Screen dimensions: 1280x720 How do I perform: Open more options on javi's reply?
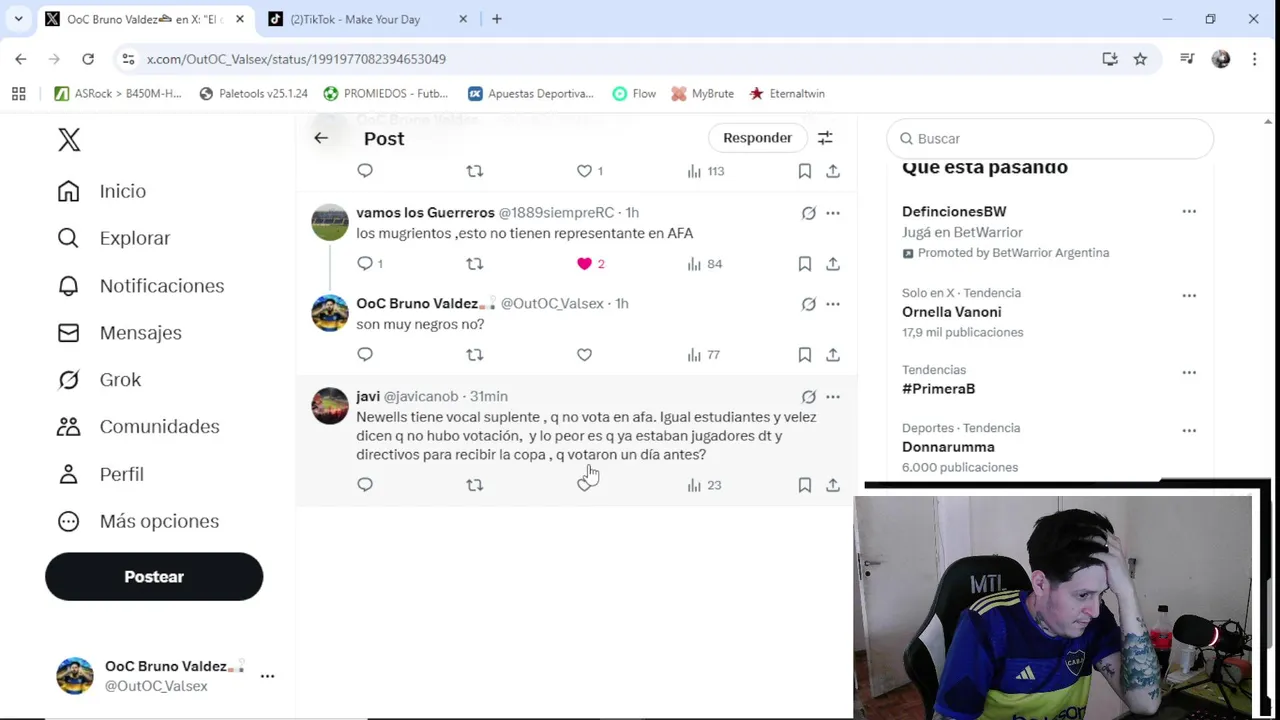(833, 397)
